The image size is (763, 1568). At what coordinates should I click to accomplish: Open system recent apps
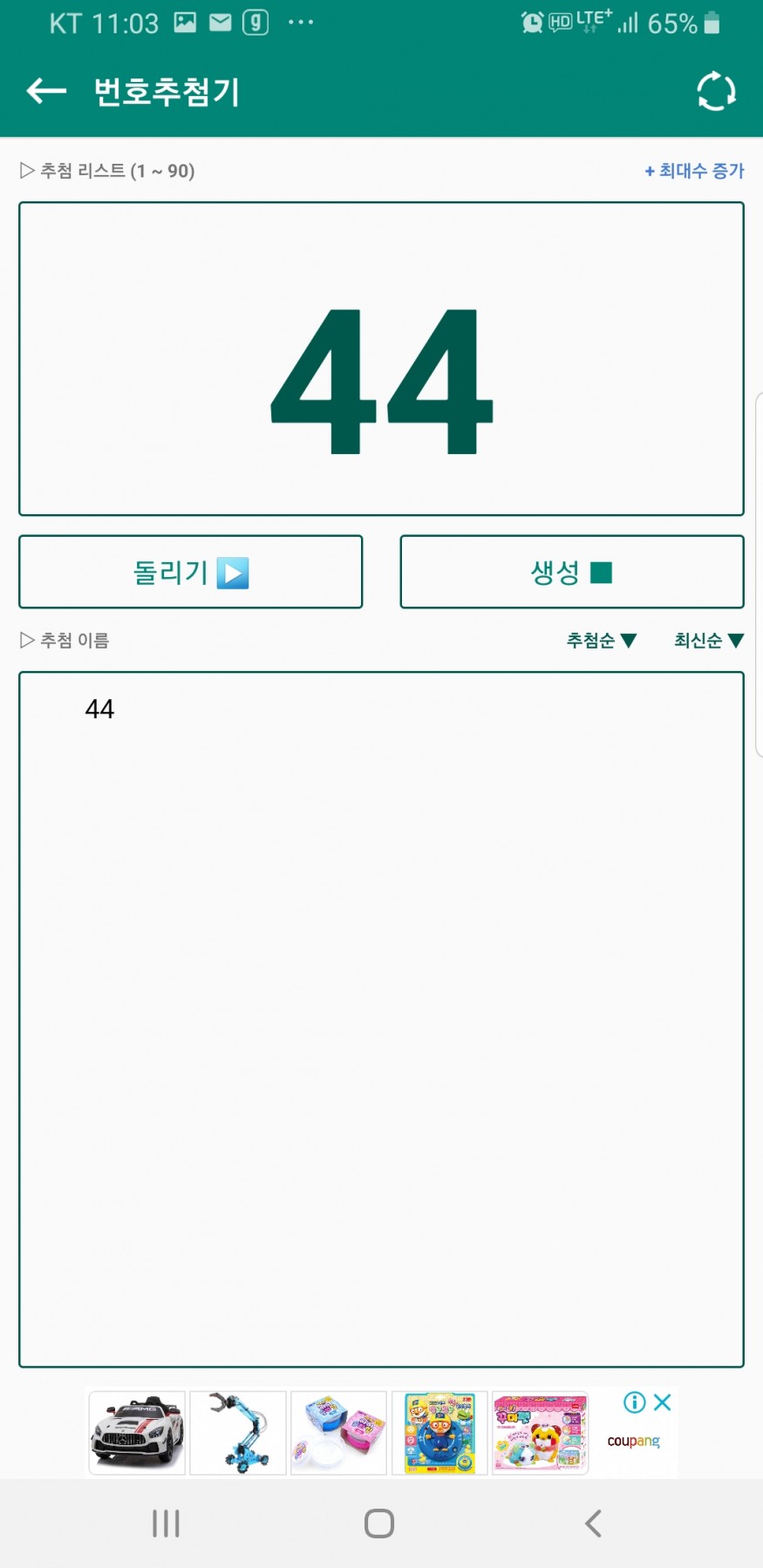click(166, 1524)
